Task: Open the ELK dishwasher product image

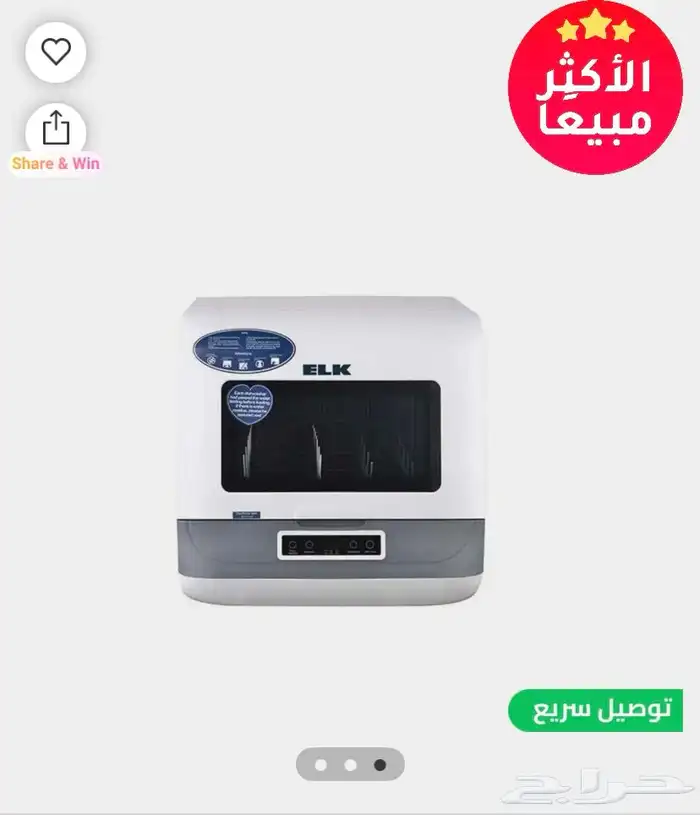Action: 332,451
